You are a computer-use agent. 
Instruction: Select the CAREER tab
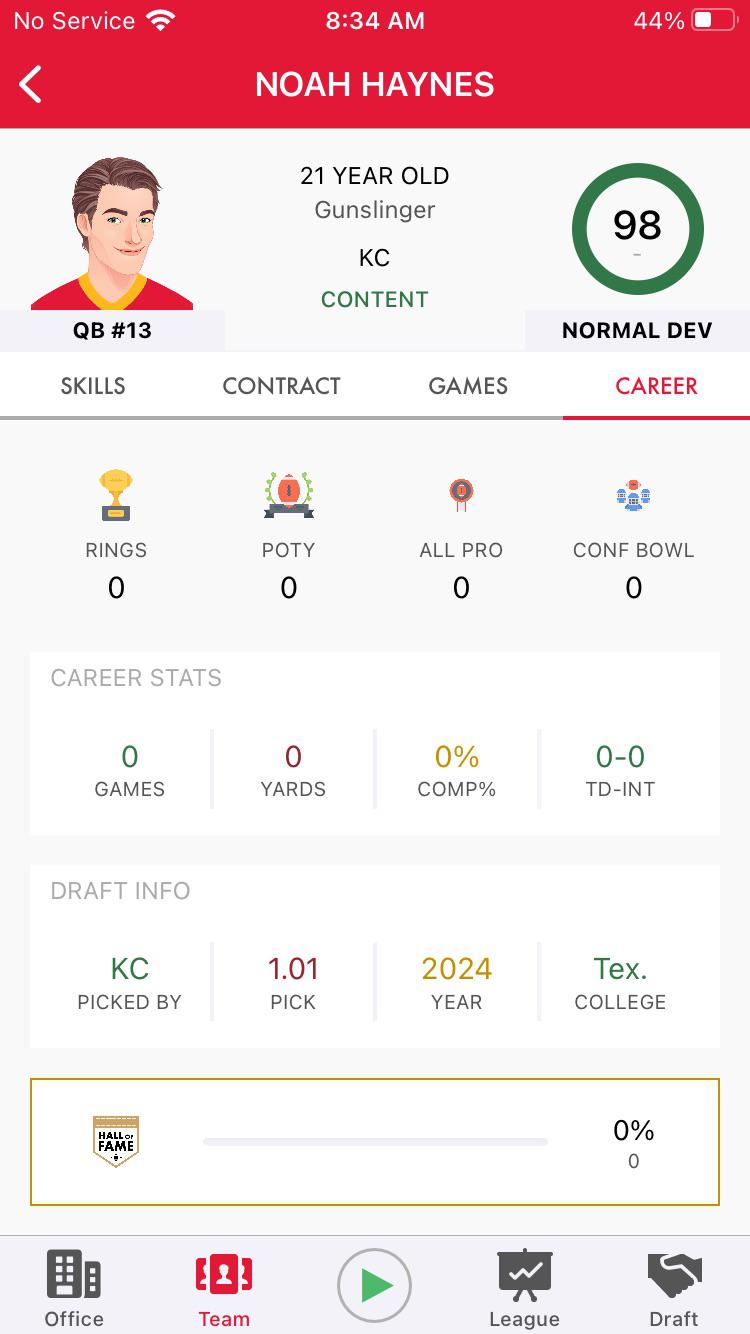pyautogui.click(x=655, y=385)
